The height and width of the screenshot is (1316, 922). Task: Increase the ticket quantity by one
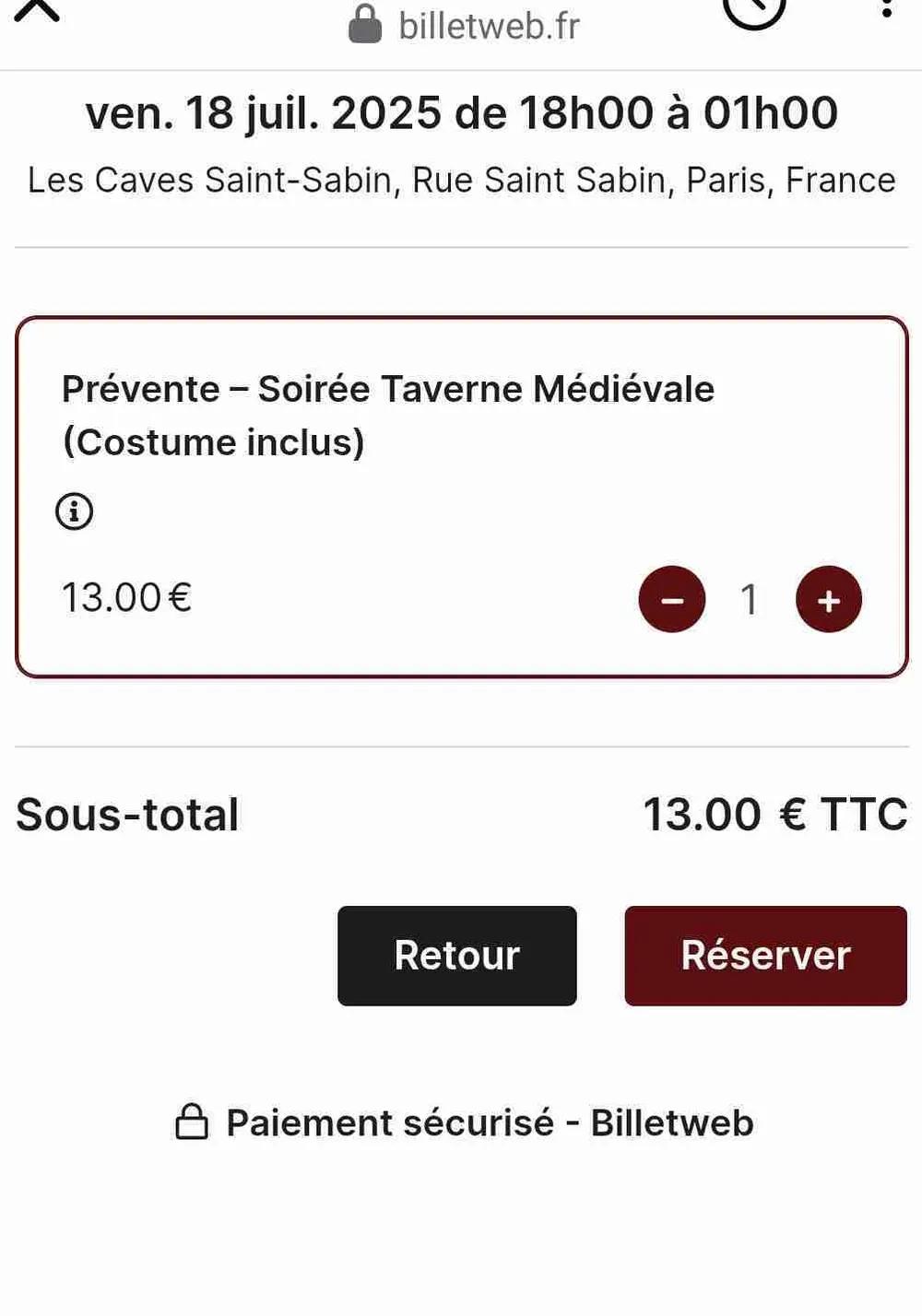pos(829,599)
